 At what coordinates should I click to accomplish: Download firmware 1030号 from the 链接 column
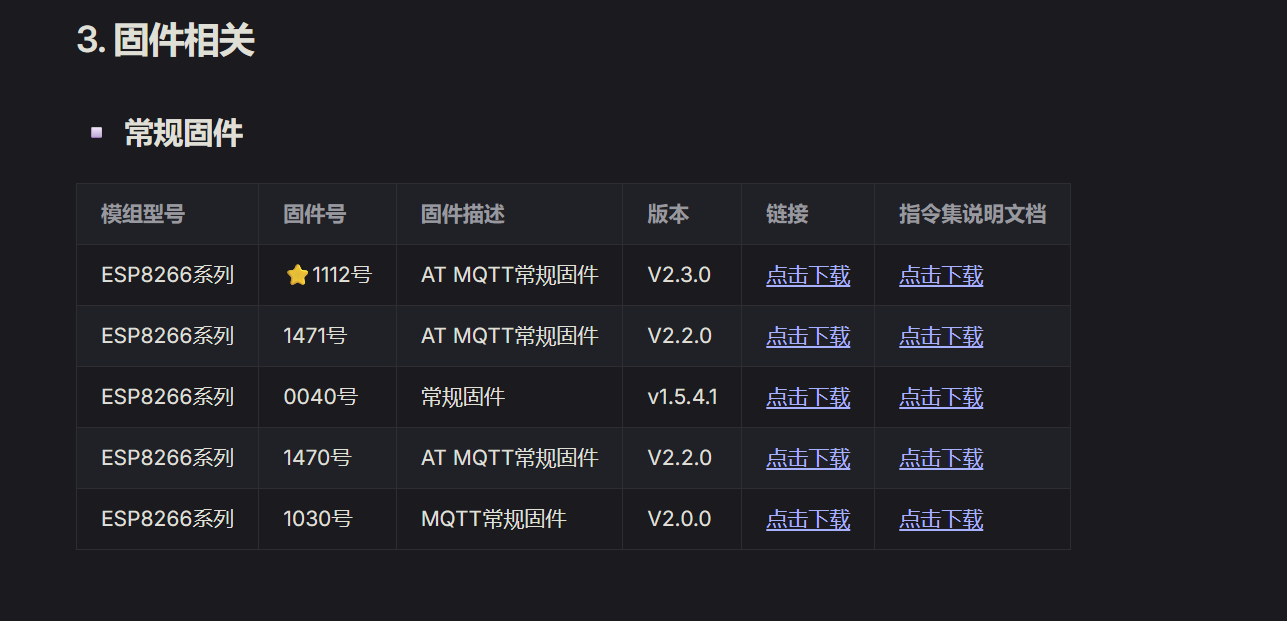[808, 519]
